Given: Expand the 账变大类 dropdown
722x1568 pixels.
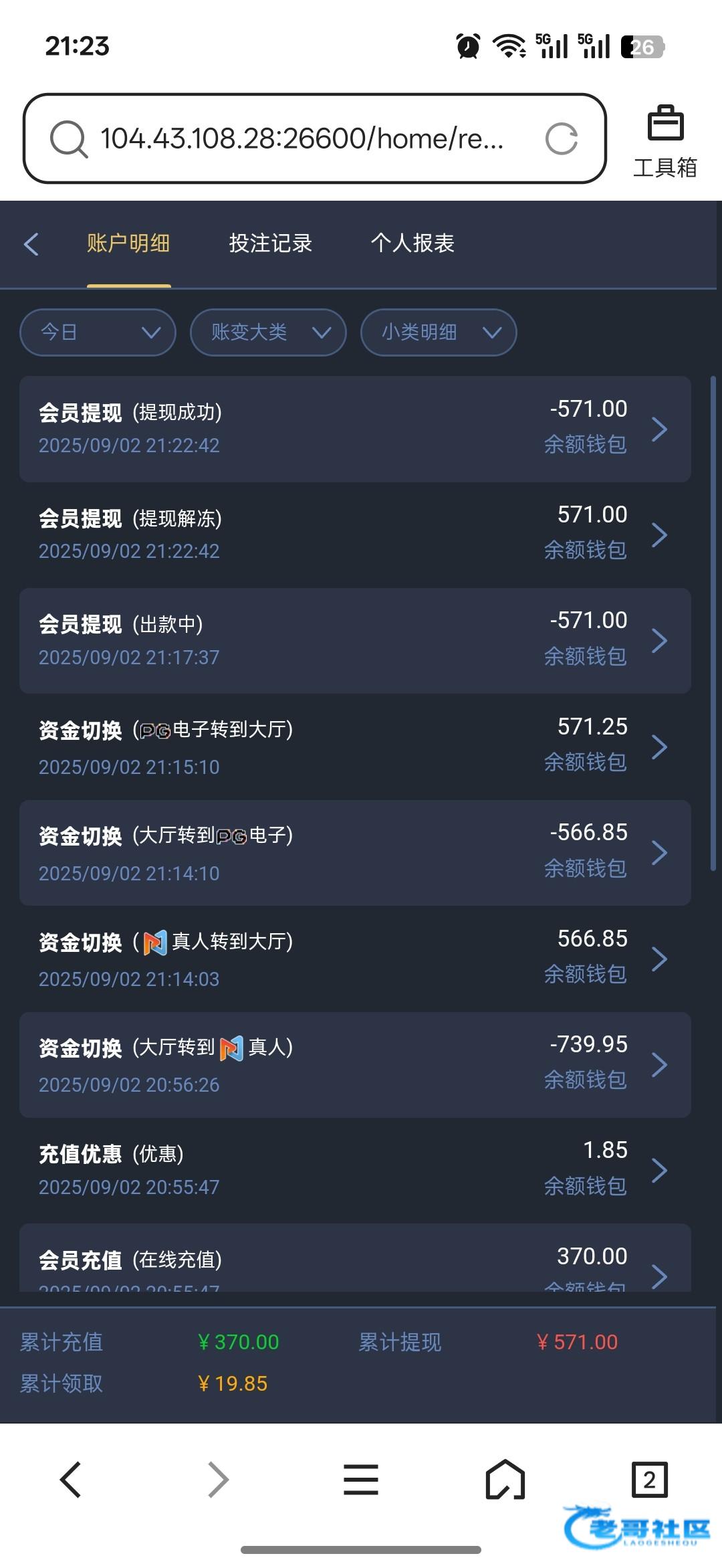Looking at the screenshot, I should click(268, 332).
